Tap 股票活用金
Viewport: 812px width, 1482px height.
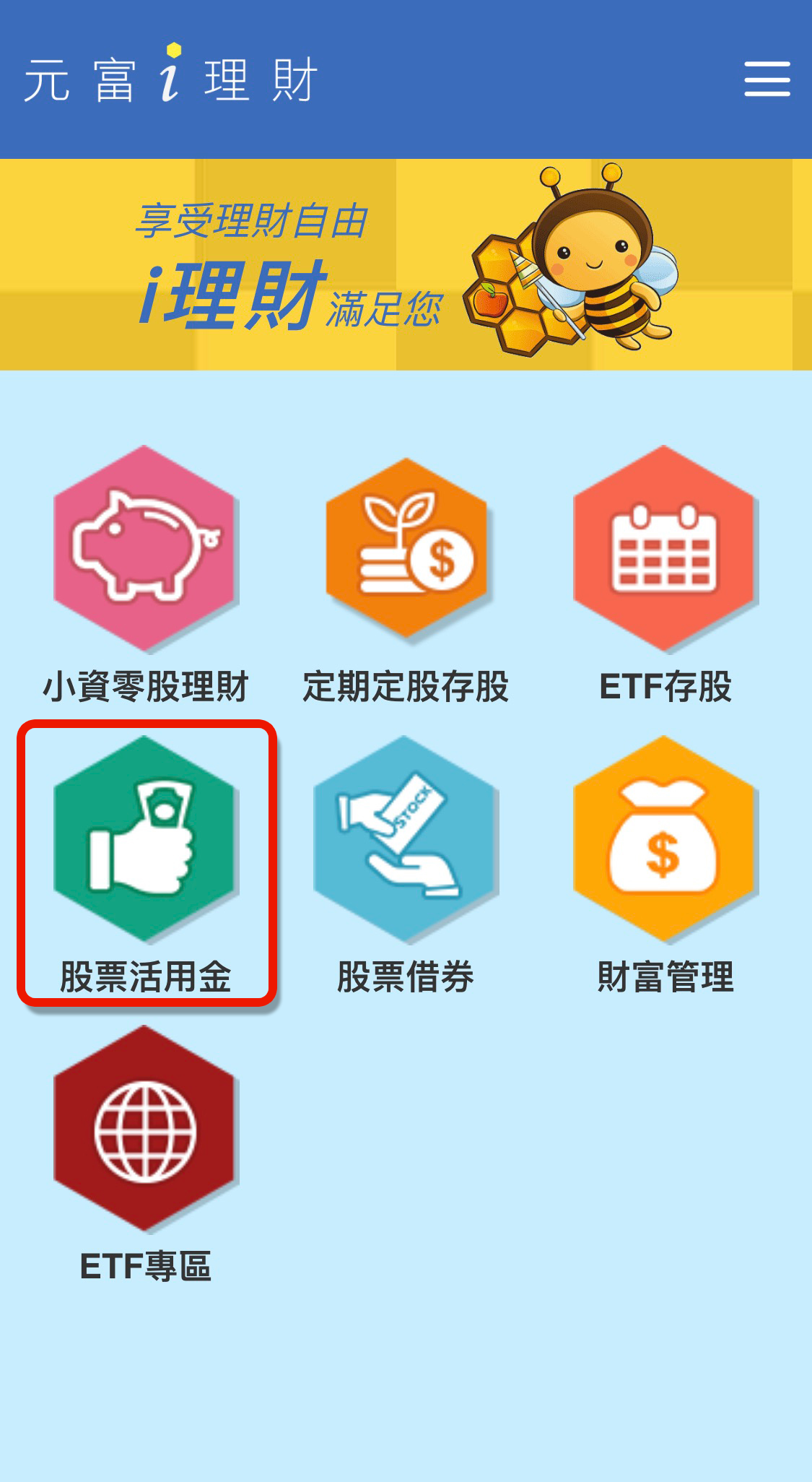click(147, 864)
